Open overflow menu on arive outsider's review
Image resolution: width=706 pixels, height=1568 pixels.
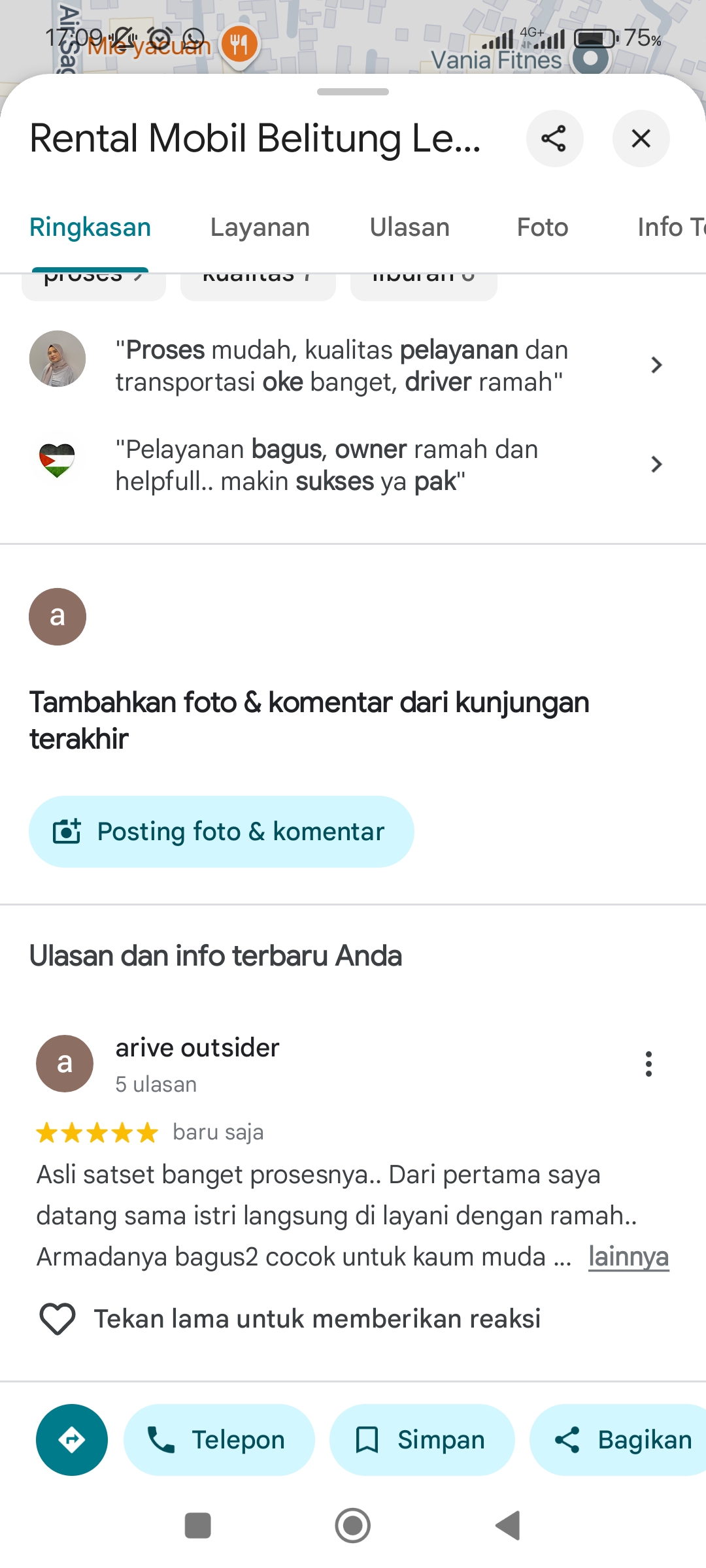[x=648, y=1064]
